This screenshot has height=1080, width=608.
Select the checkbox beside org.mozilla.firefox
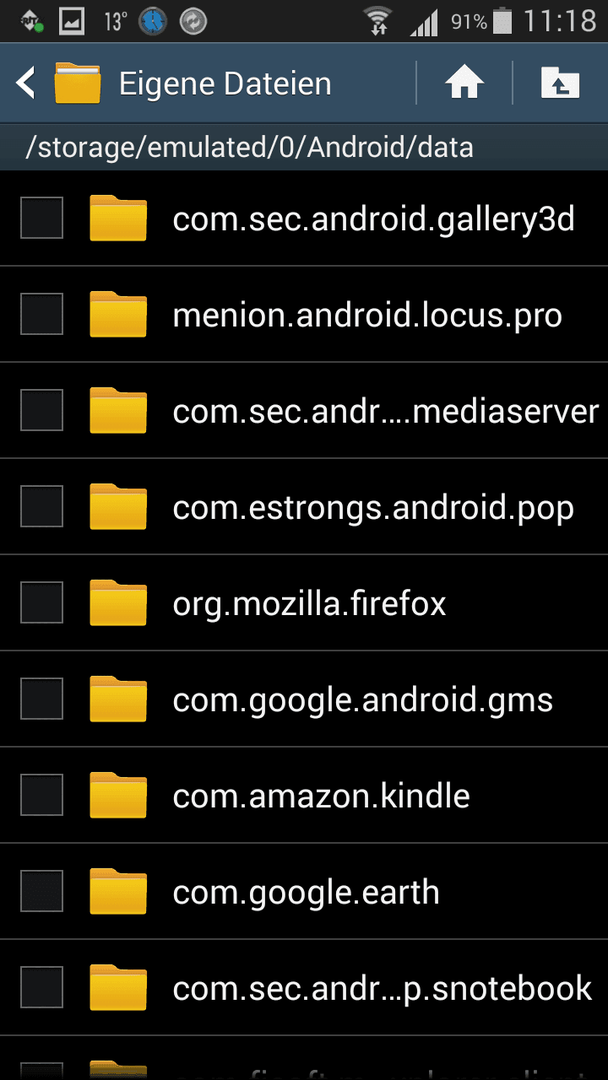[x=41, y=603]
